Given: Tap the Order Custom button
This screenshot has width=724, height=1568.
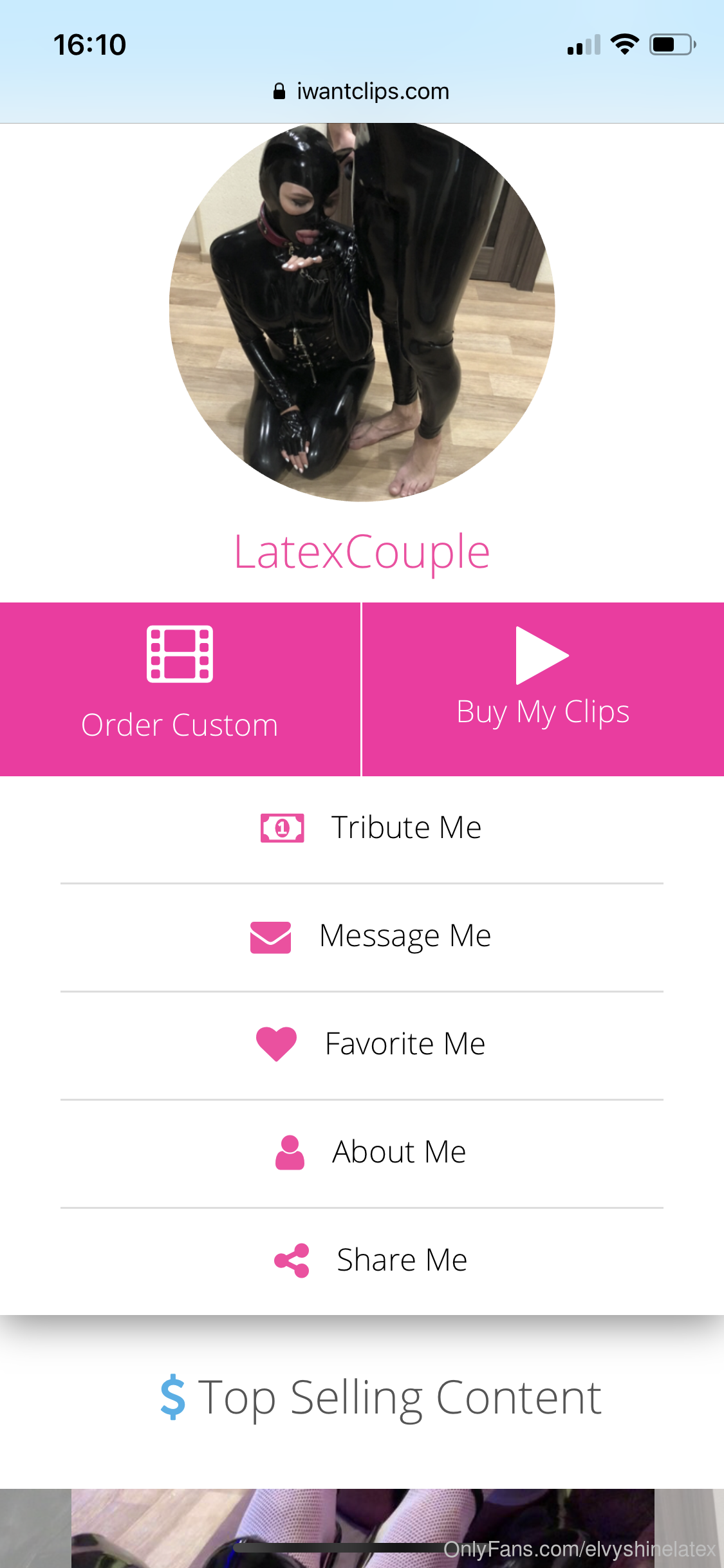Looking at the screenshot, I should [180, 689].
